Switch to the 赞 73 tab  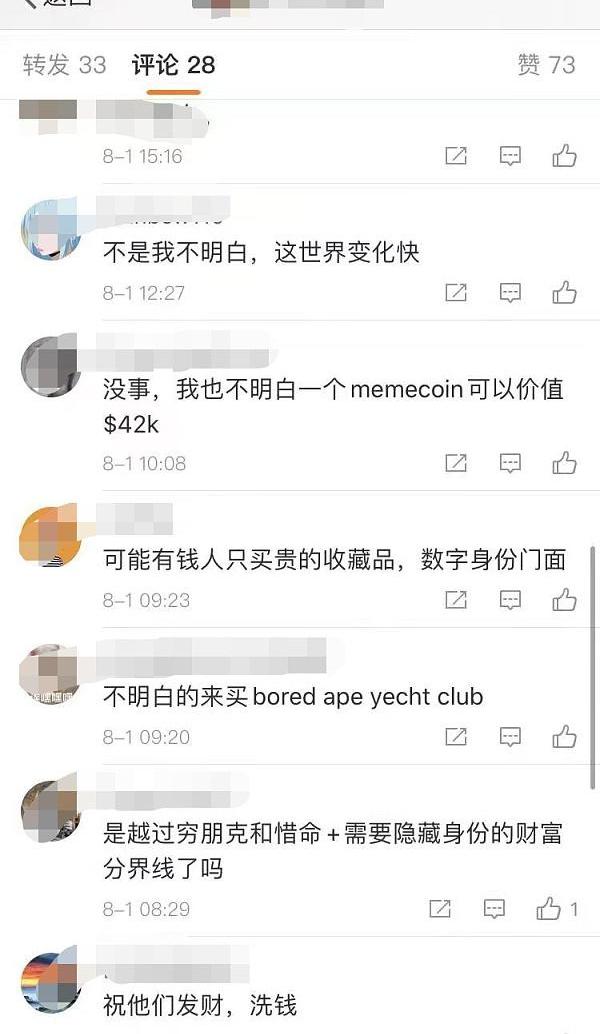tap(546, 66)
